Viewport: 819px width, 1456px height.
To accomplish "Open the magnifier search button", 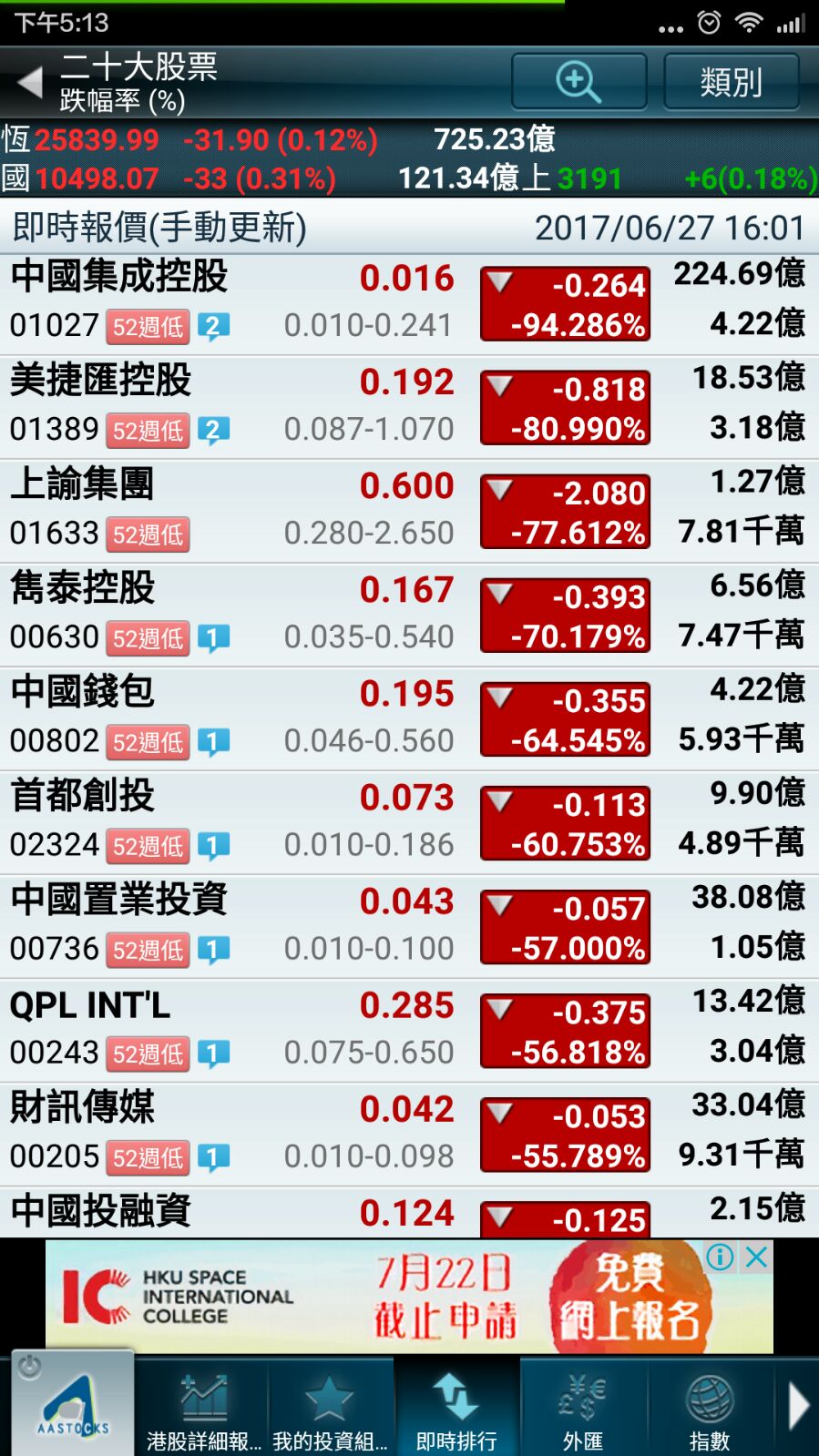I will [578, 82].
